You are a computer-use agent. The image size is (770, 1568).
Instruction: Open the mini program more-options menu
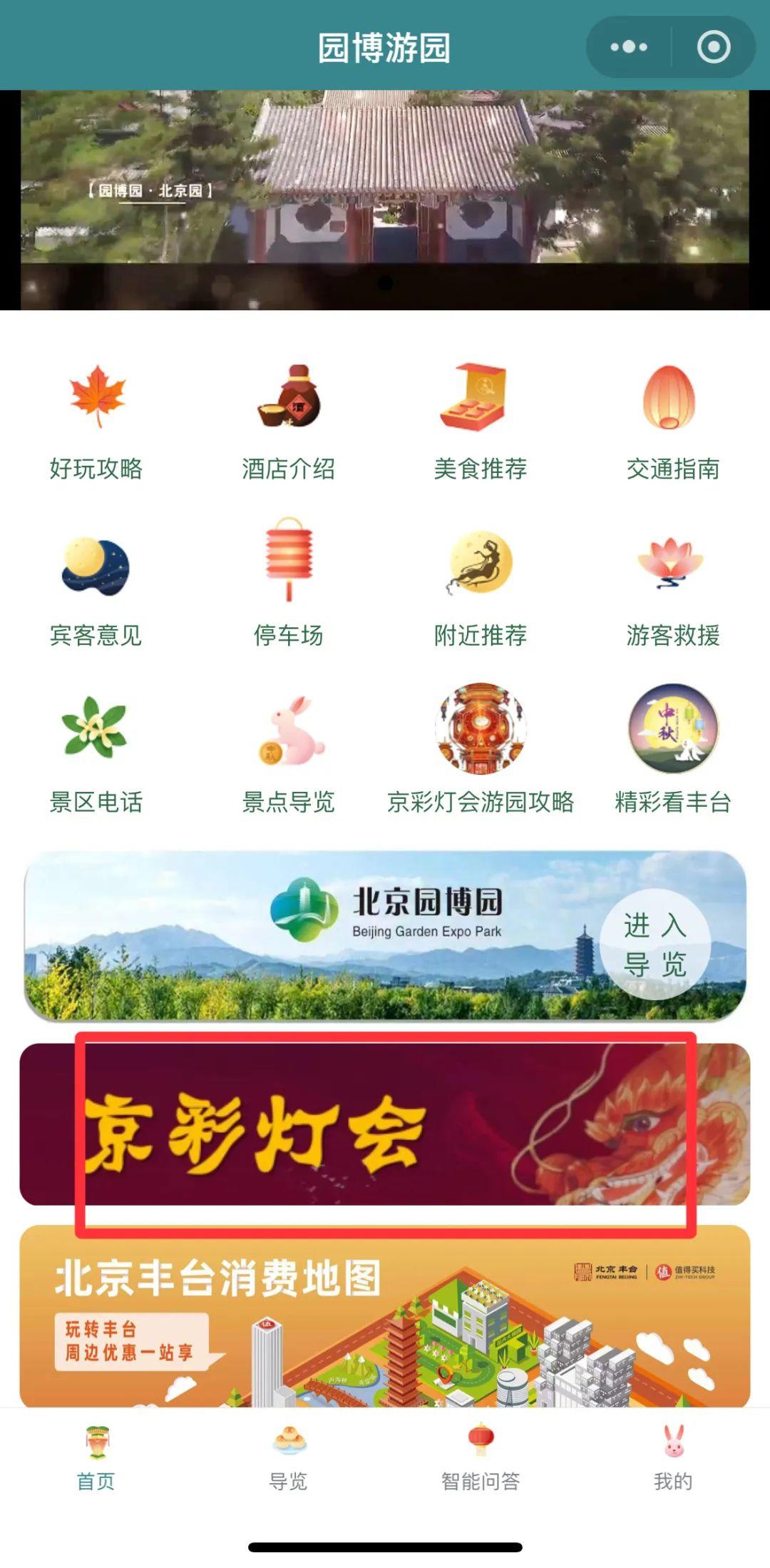(x=629, y=47)
